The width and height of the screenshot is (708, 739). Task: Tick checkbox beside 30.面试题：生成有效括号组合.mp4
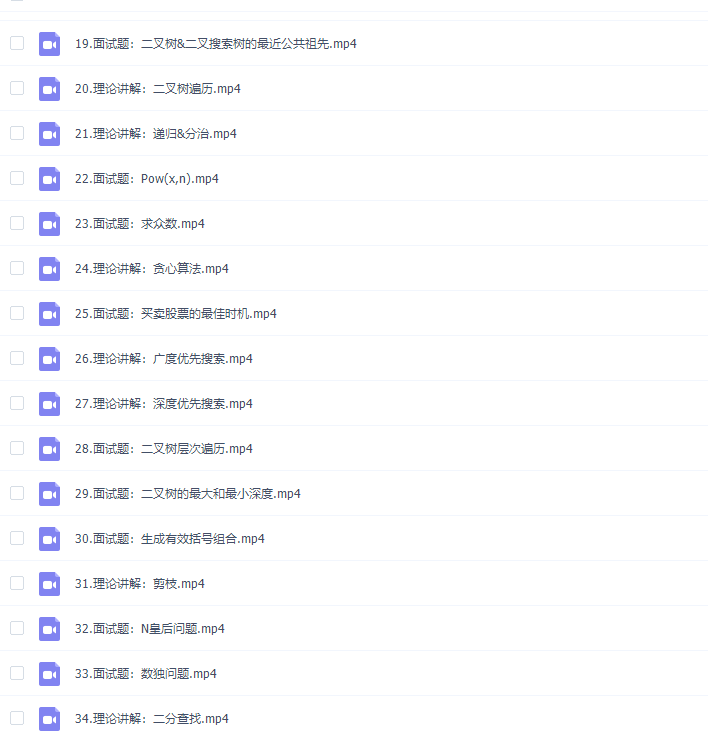click(17, 538)
